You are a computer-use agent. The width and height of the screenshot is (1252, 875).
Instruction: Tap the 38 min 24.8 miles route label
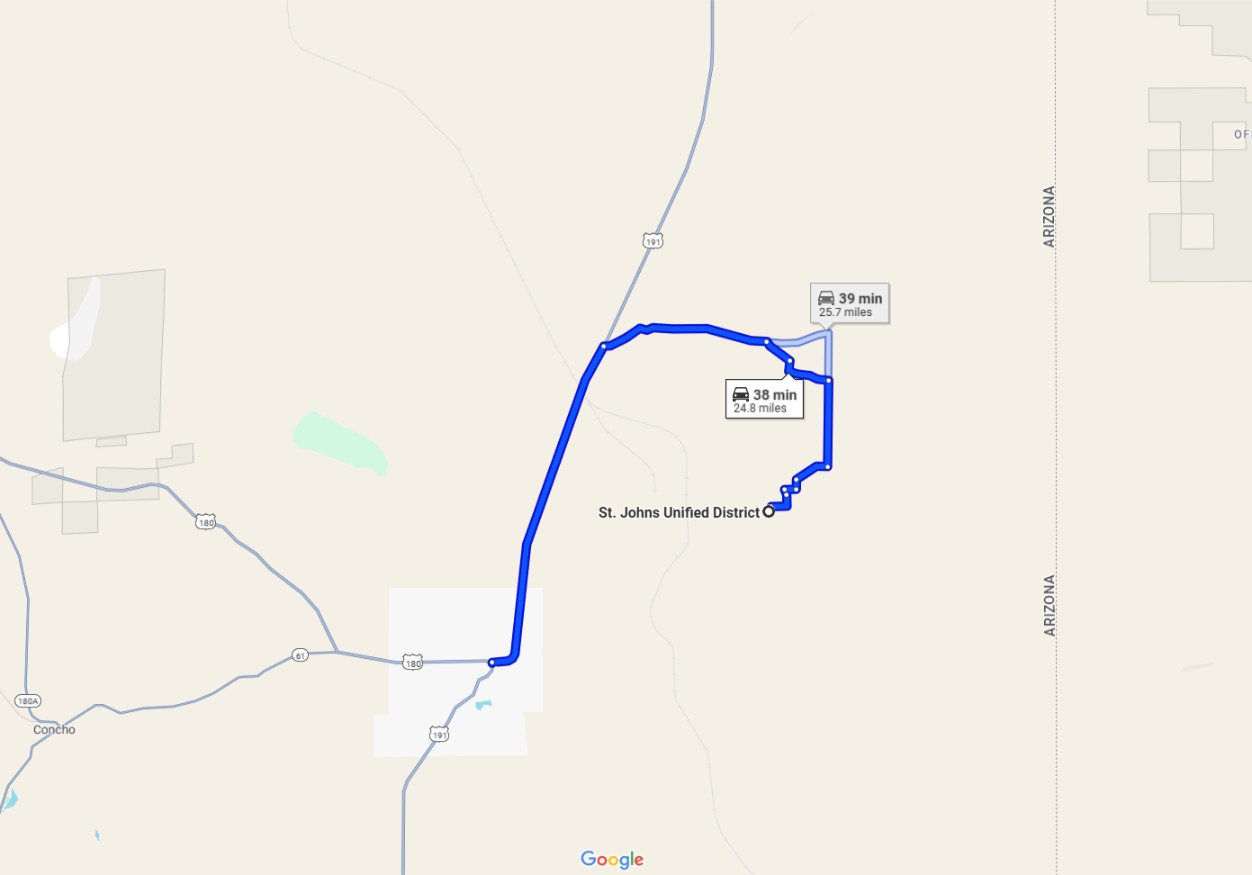tap(764, 400)
